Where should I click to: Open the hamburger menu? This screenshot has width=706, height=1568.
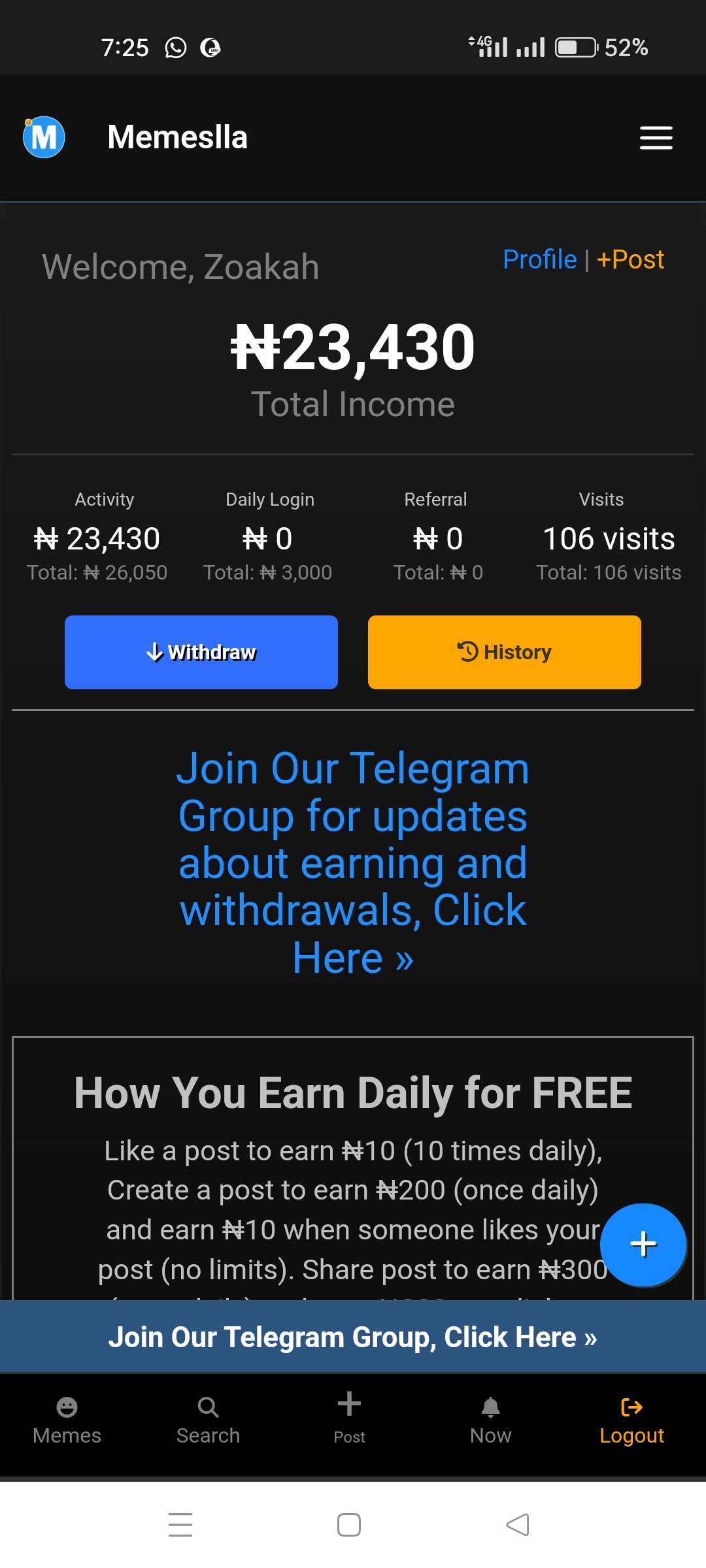click(656, 138)
